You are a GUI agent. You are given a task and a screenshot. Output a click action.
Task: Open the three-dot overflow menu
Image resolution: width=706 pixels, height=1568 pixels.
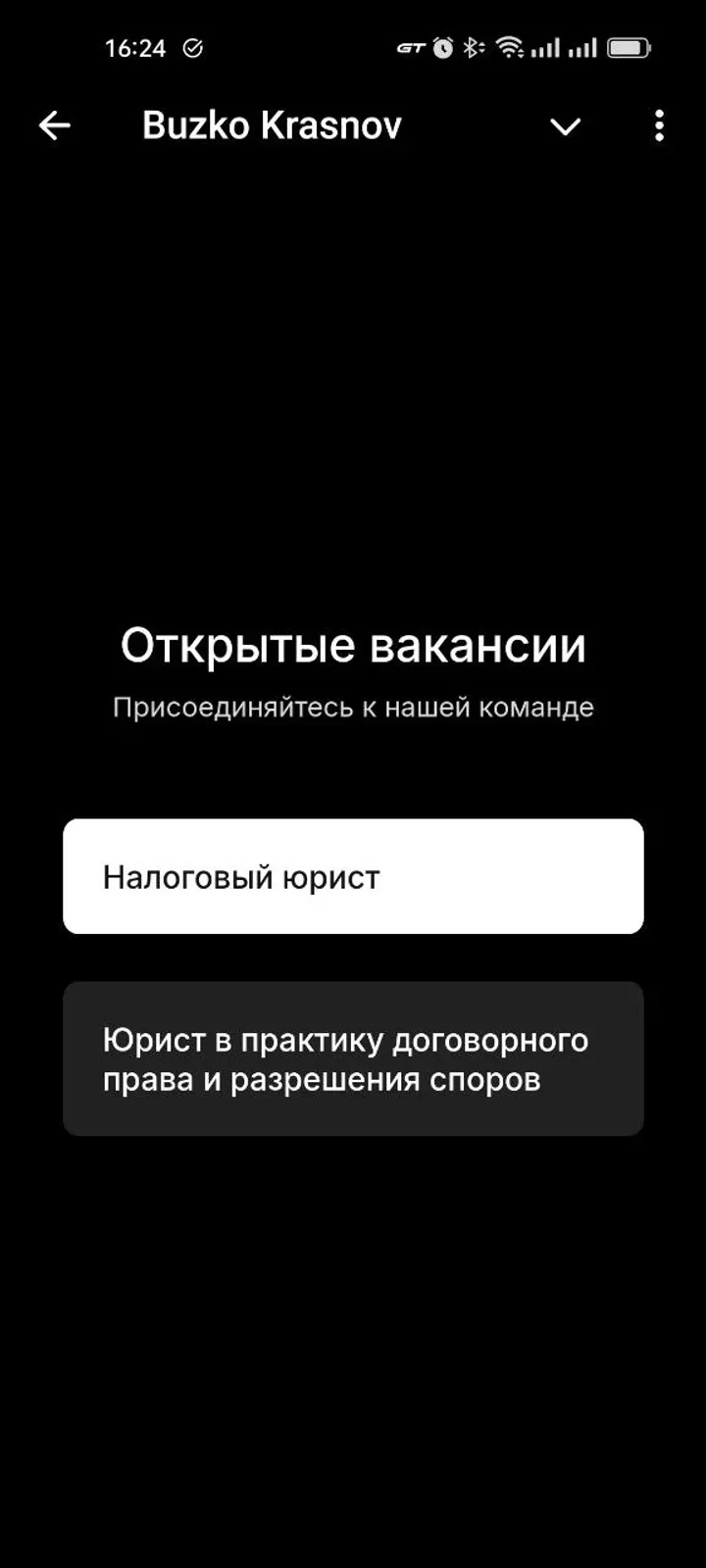pyautogui.click(x=659, y=125)
